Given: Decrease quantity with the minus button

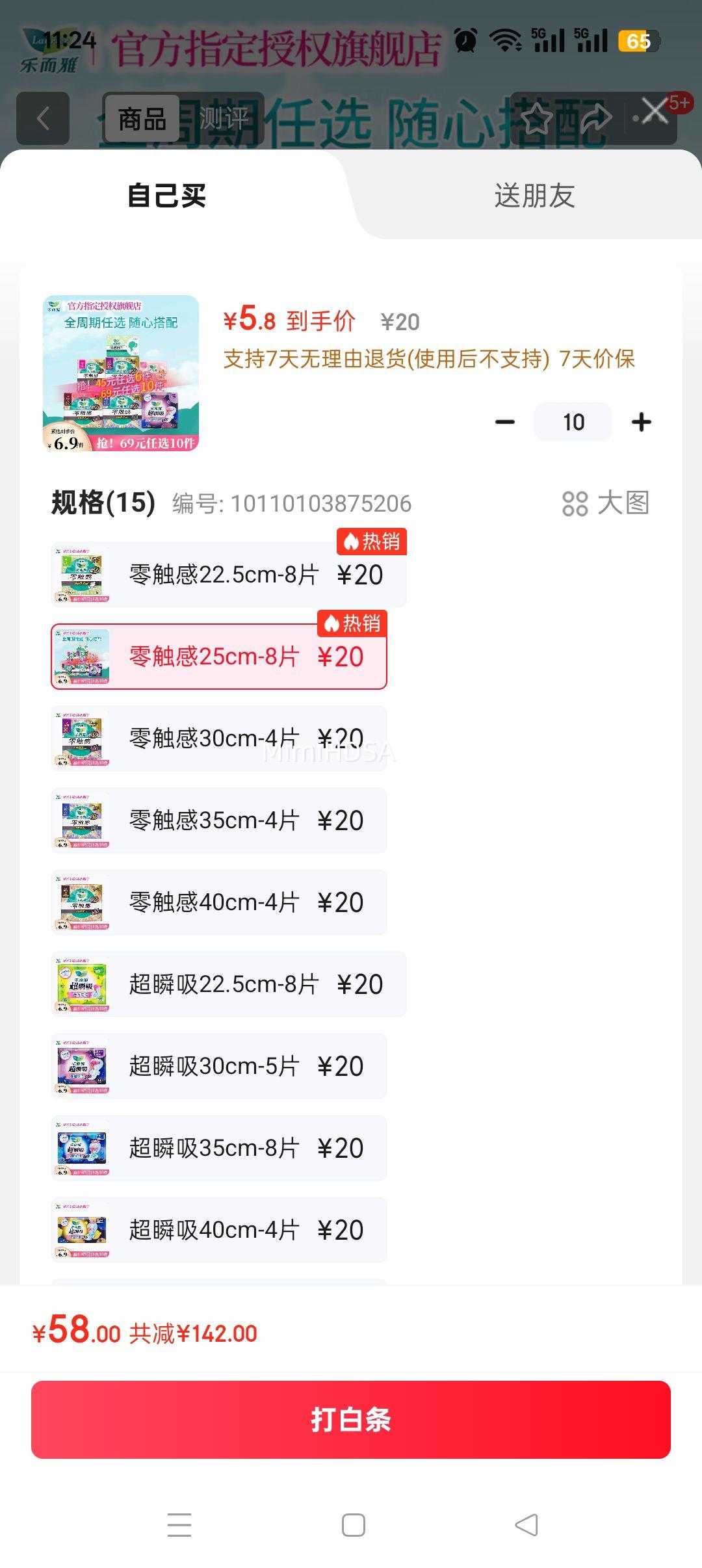Looking at the screenshot, I should pos(504,422).
